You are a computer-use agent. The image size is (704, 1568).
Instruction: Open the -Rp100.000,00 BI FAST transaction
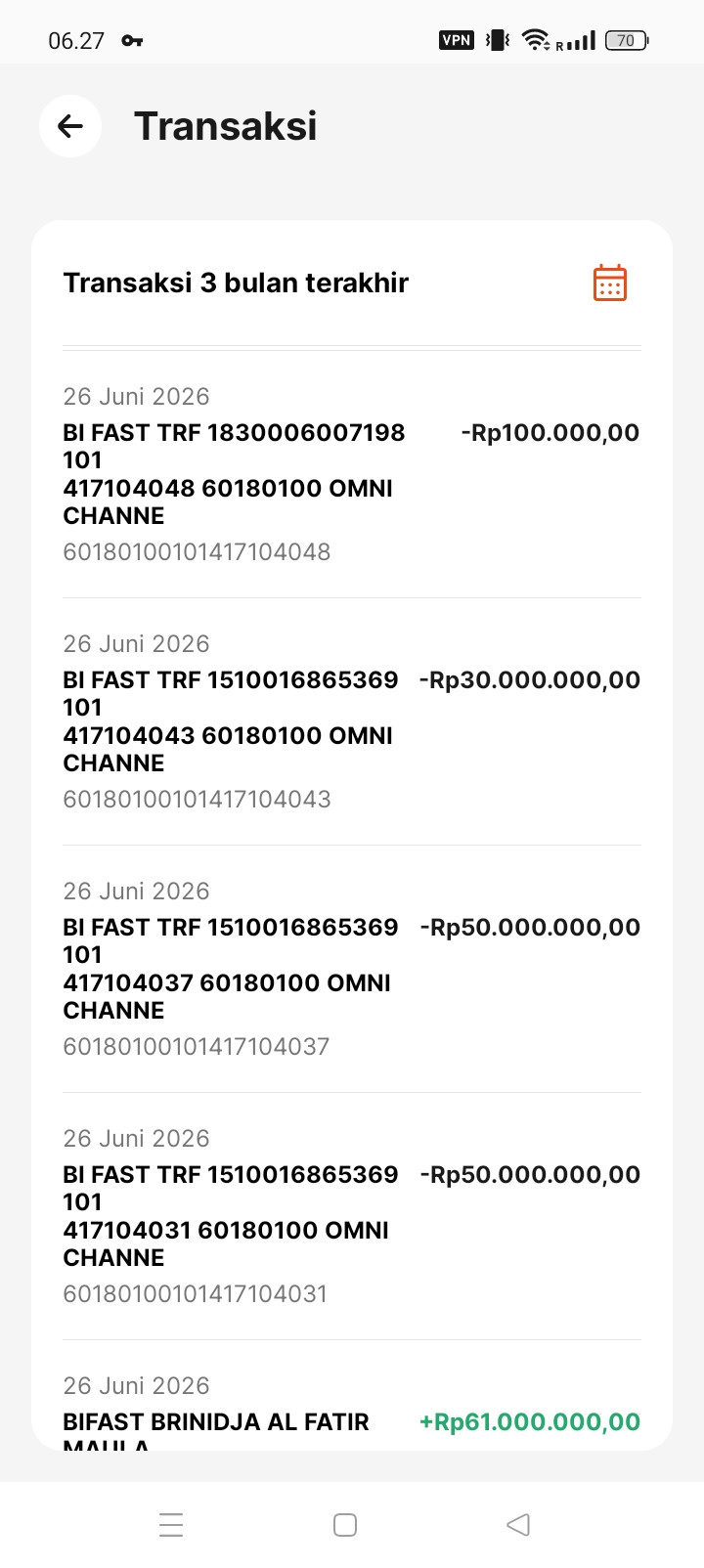tap(352, 474)
